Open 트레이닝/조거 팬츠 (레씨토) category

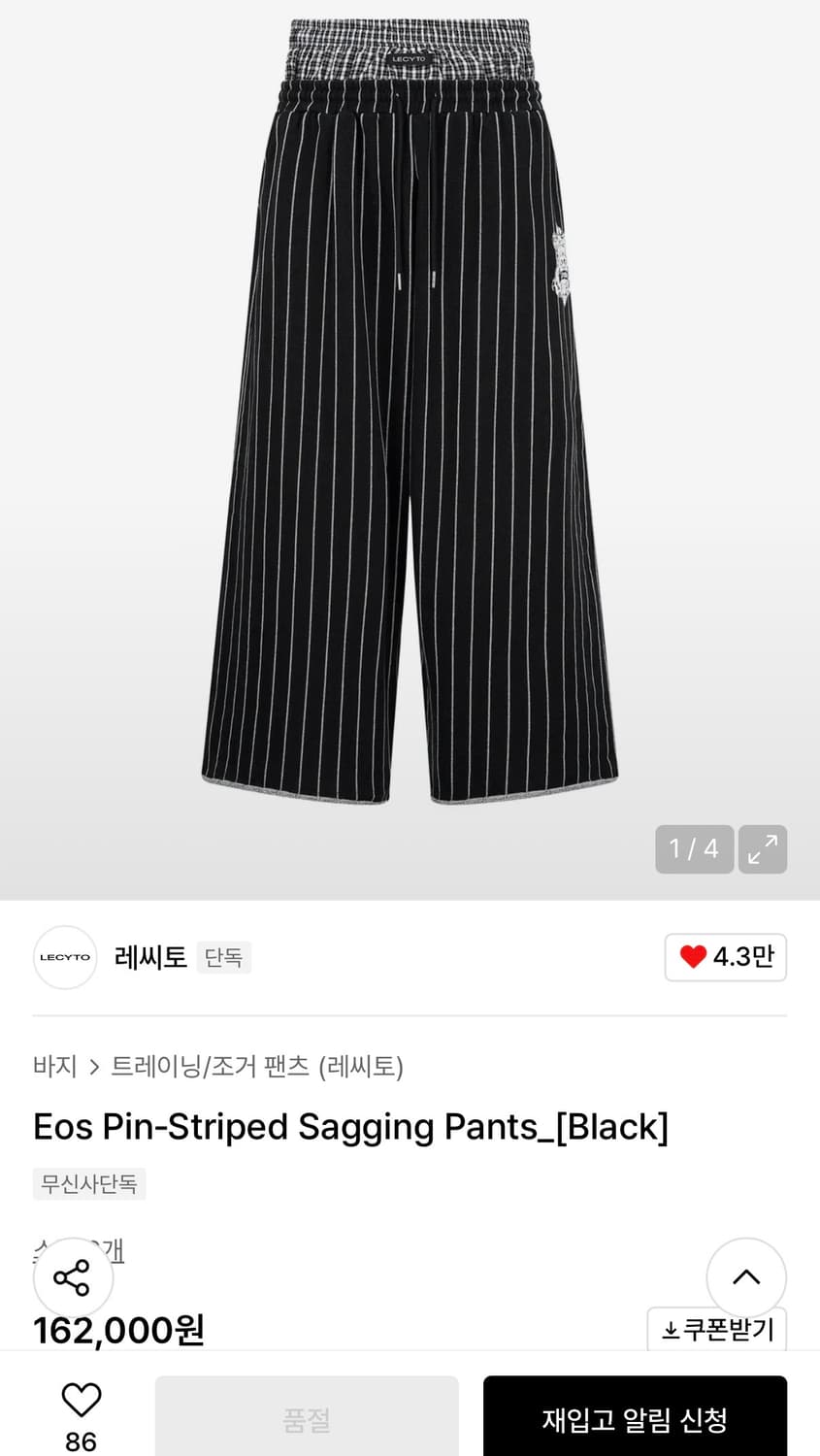259,1066
